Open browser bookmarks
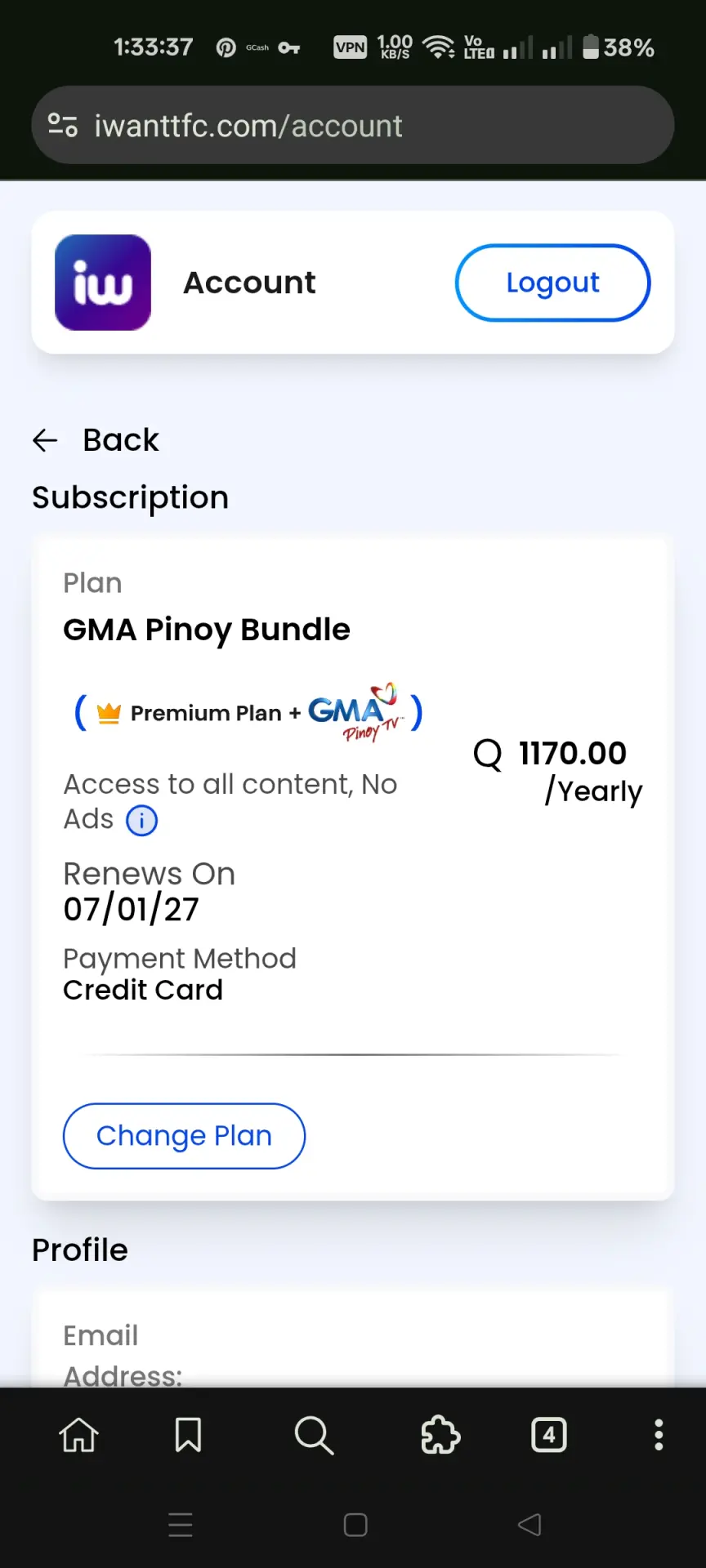Screen dimensions: 706x1568 tap(188, 1435)
